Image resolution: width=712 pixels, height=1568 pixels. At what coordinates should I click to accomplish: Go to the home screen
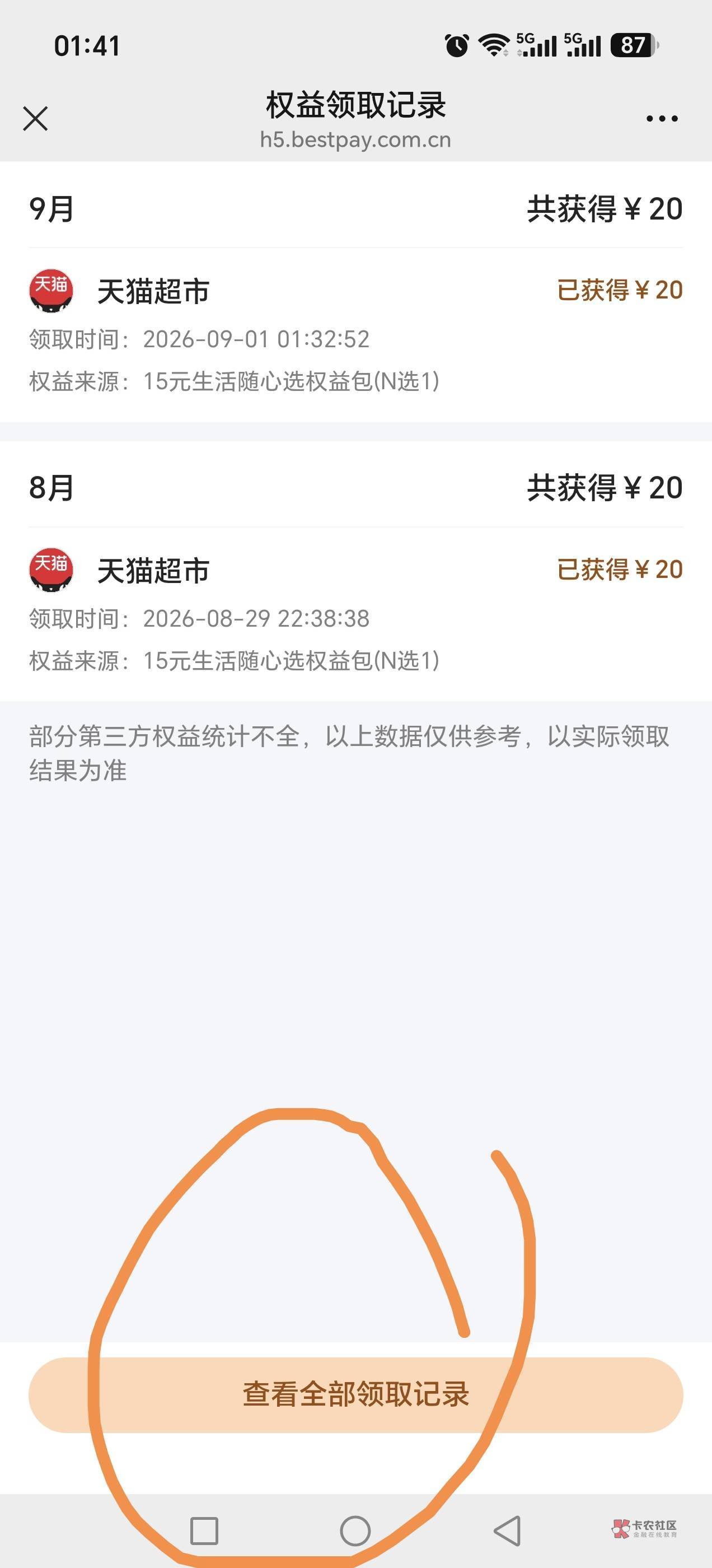click(x=355, y=1530)
